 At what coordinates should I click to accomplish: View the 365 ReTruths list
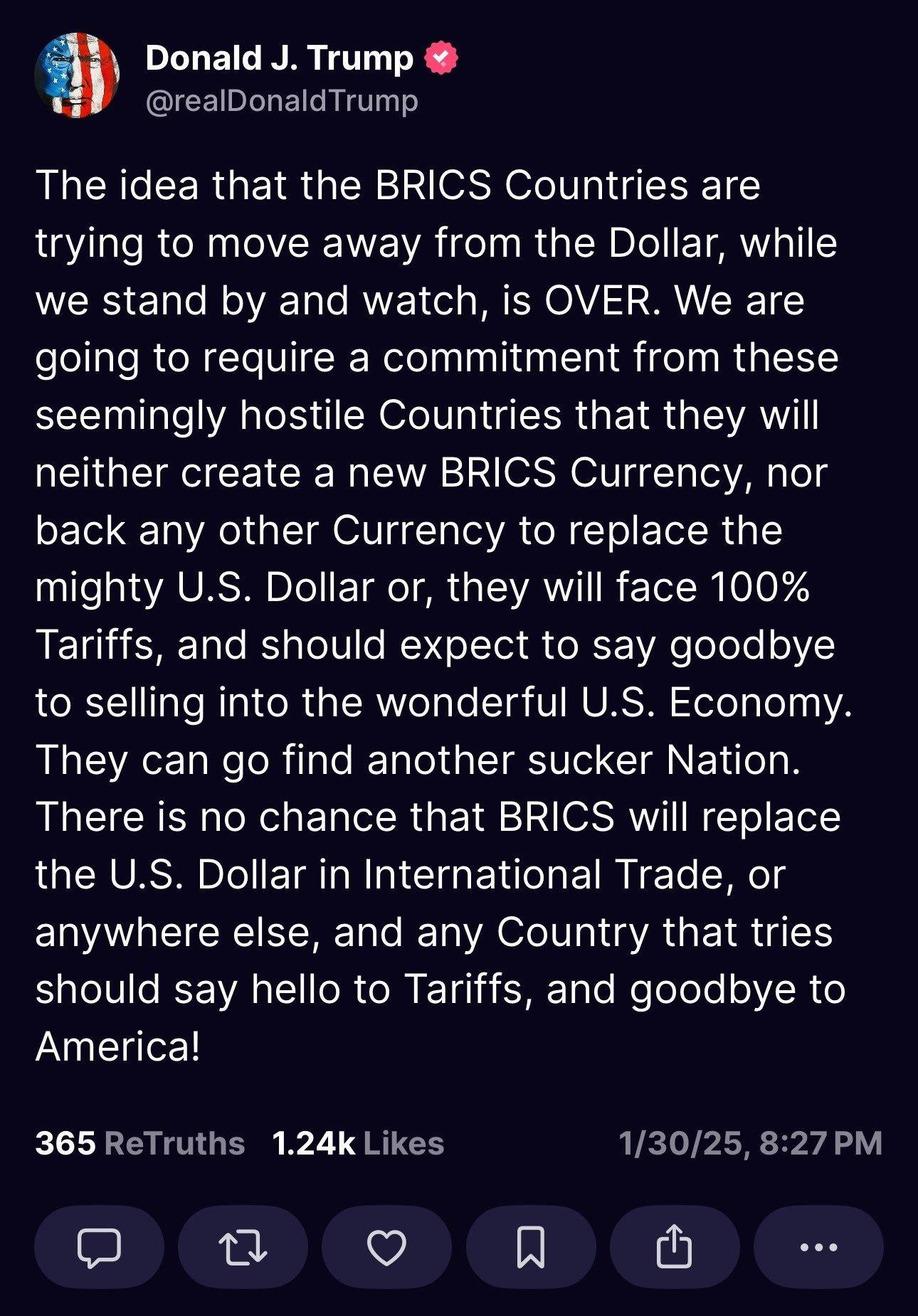(x=139, y=1144)
